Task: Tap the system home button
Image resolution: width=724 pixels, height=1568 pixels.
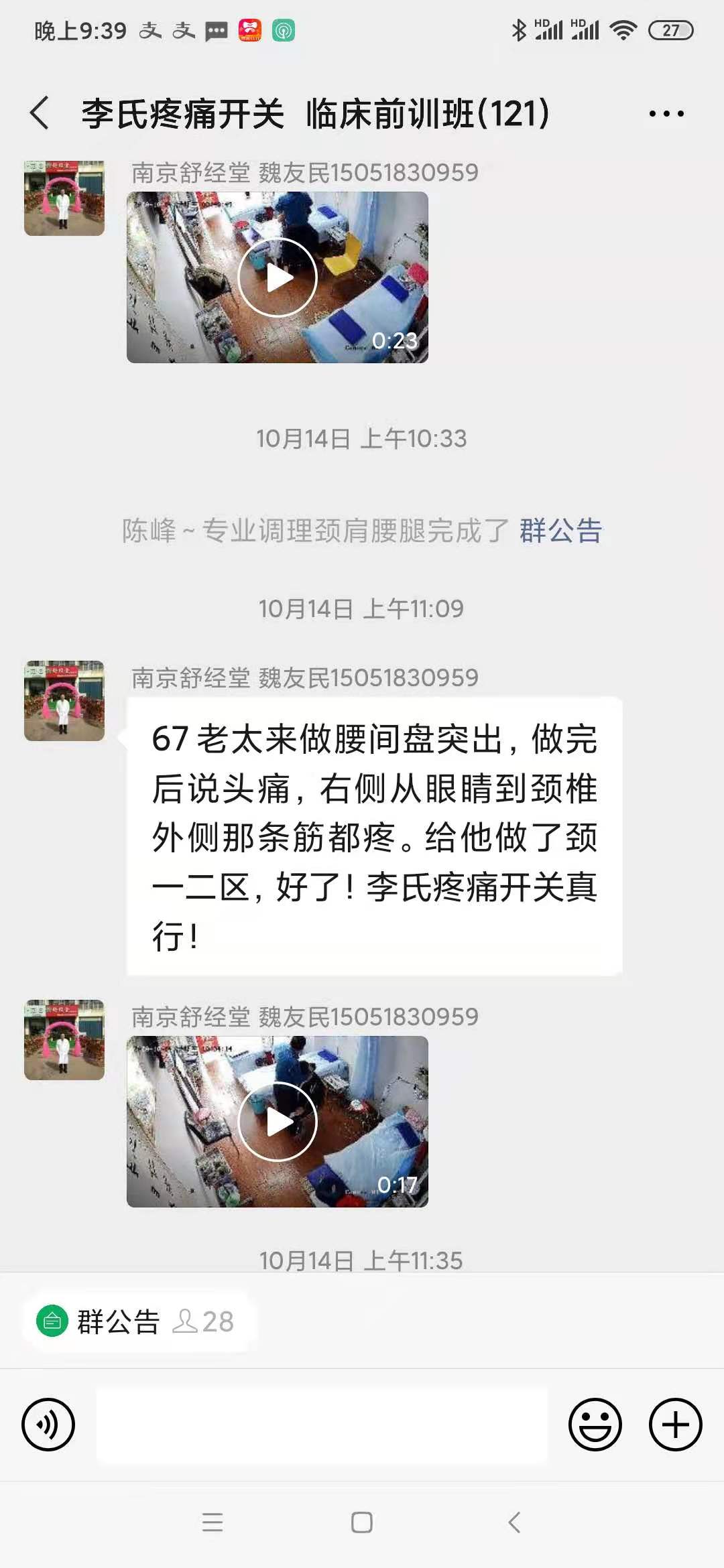Action: [x=362, y=1522]
